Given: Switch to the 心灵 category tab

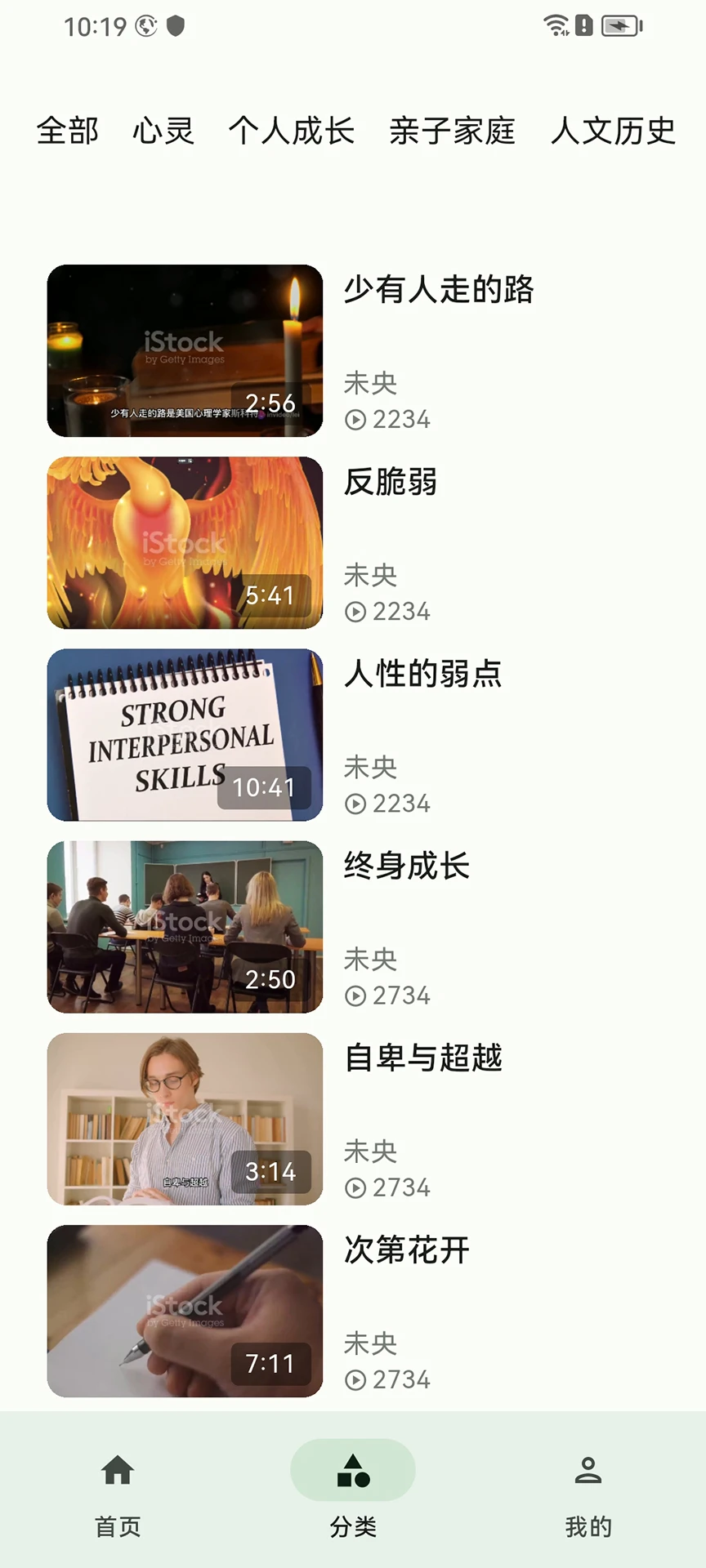Looking at the screenshot, I should [163, 131].
